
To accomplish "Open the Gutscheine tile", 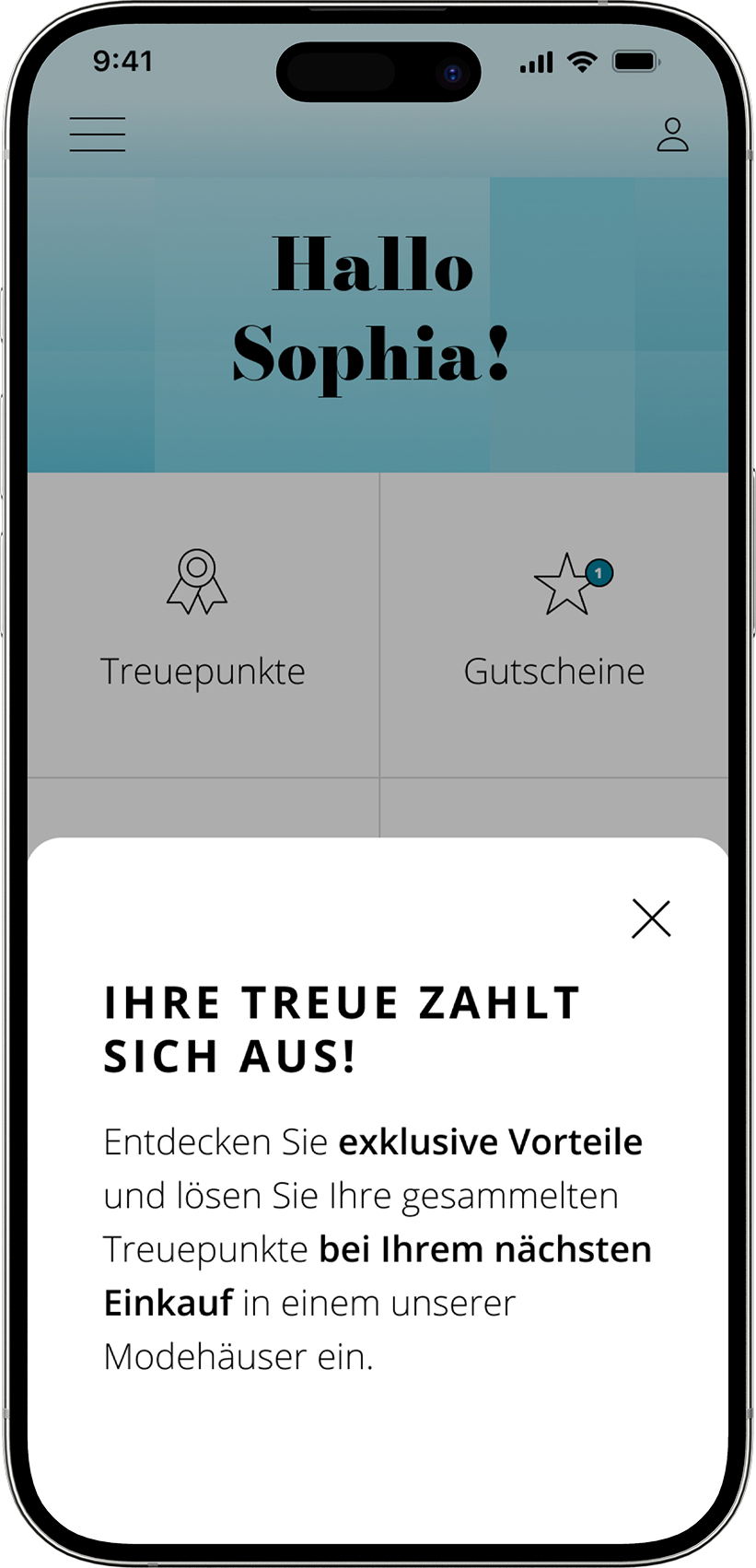I will pyautogui.click(x=555, y=626).
